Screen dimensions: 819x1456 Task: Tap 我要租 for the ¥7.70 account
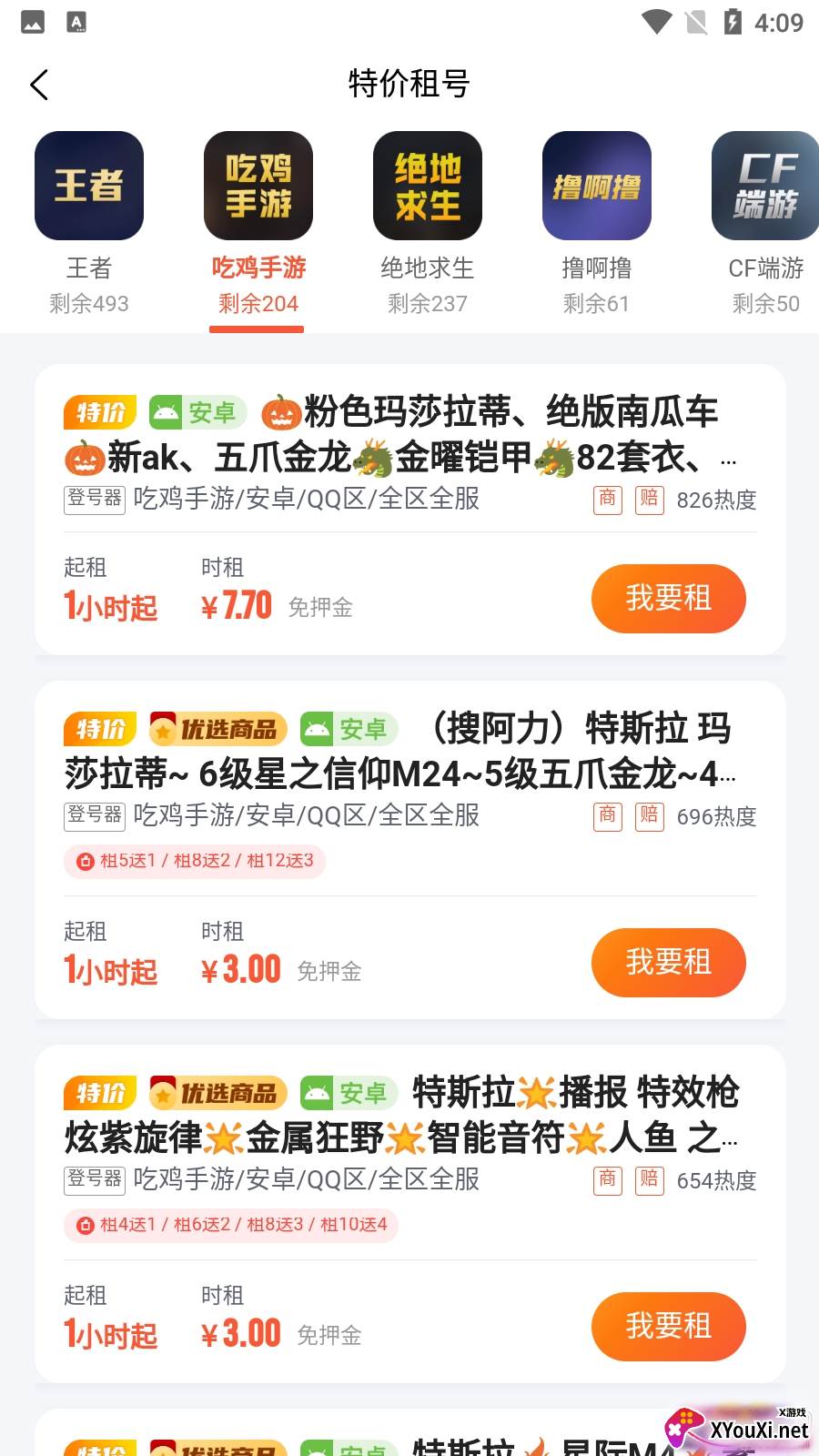click(668, 599)
